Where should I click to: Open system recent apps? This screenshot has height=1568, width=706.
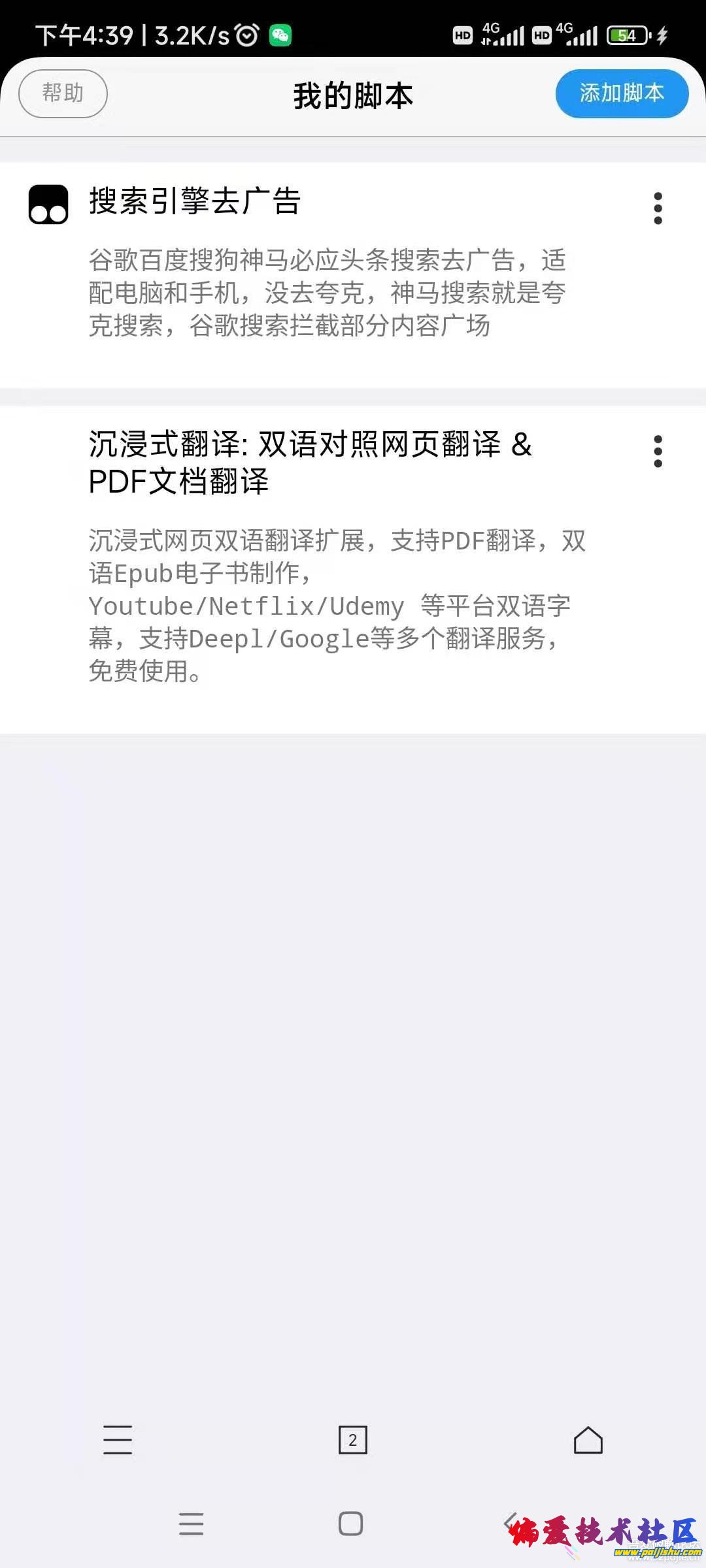pos(191,1524)
